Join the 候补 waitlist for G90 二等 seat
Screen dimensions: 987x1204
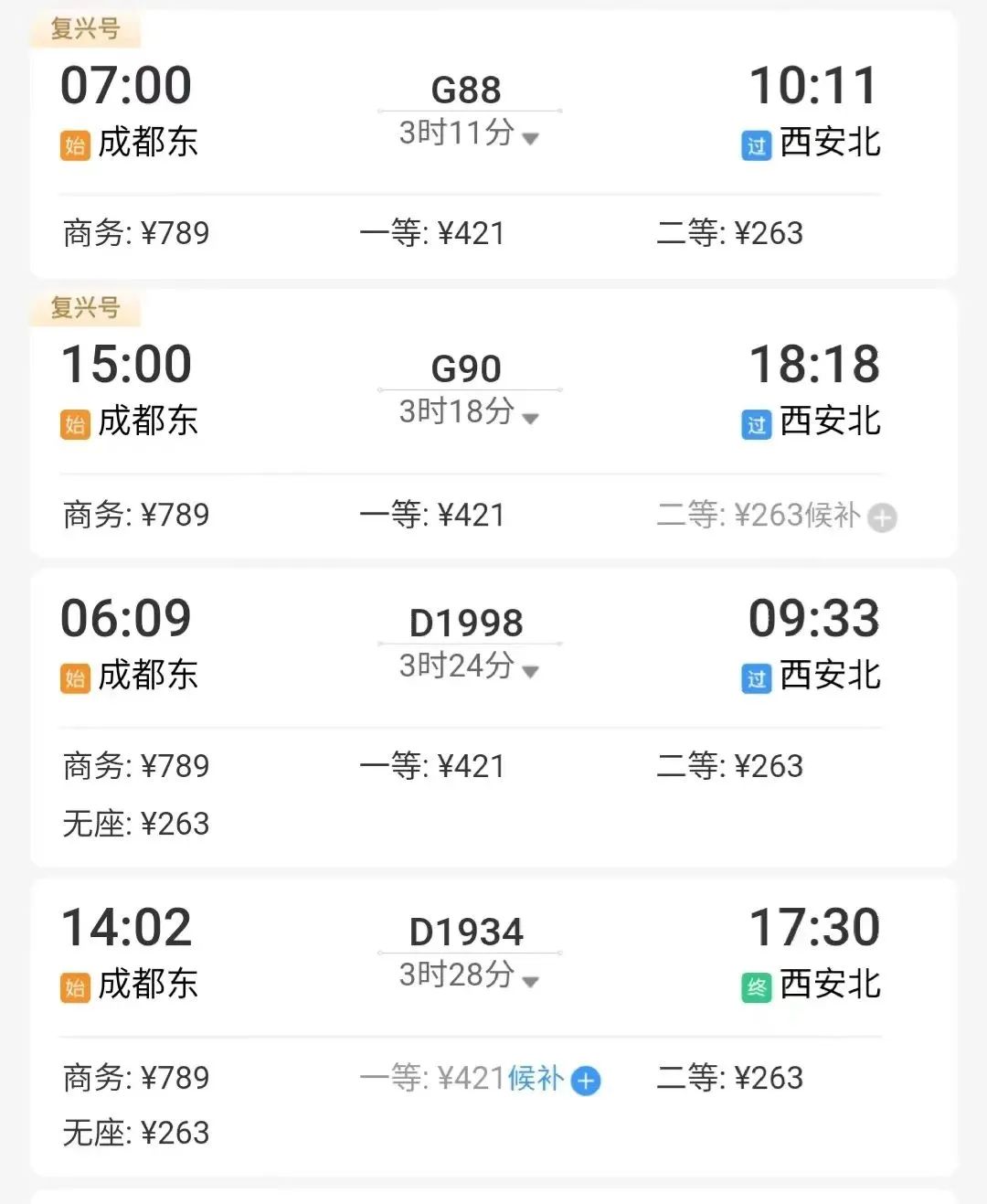click(x=881, y=517)
